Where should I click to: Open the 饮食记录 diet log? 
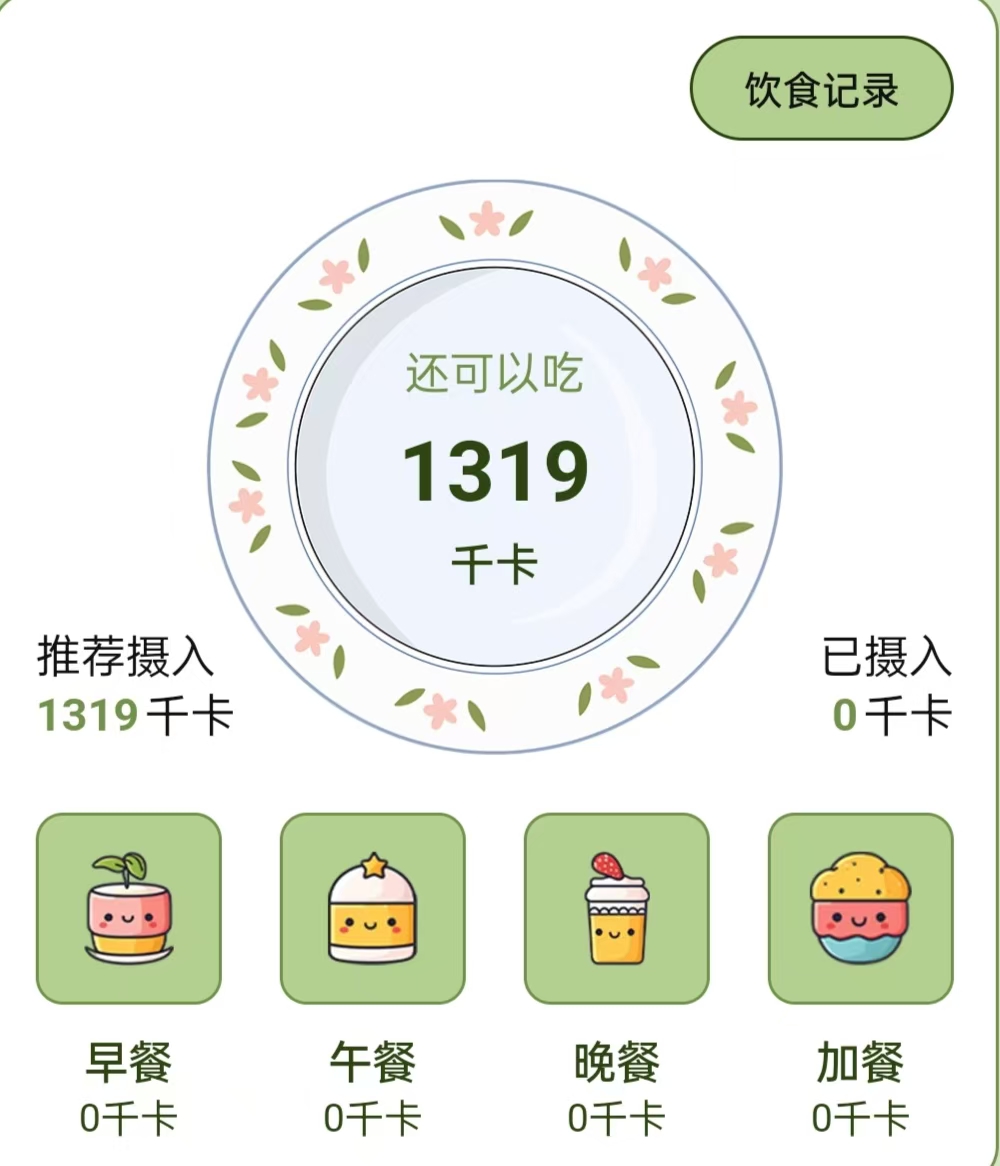(x=821, y=89)
